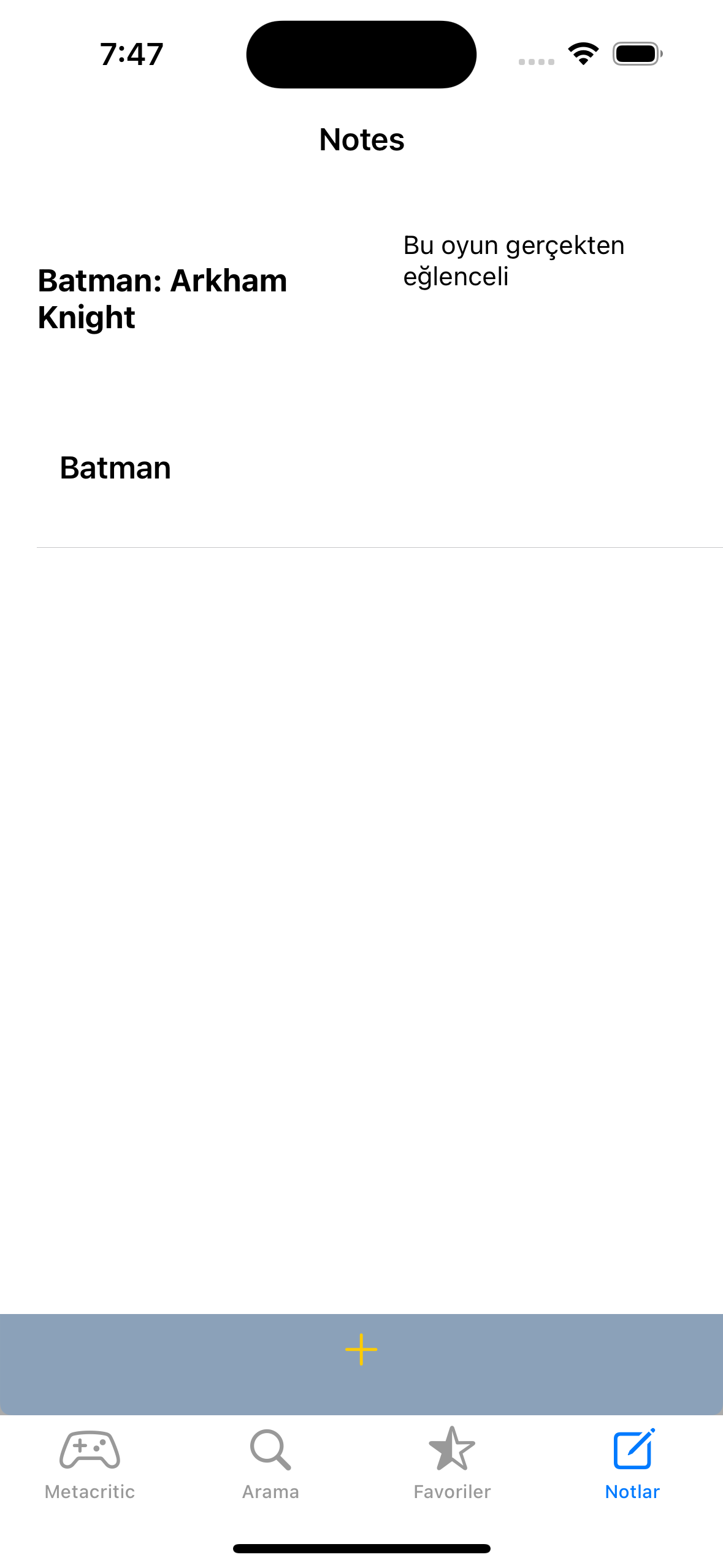The image size is (723, 1568).
Task: Add a new note with the plus button
Action: (x=361, y=1349)
